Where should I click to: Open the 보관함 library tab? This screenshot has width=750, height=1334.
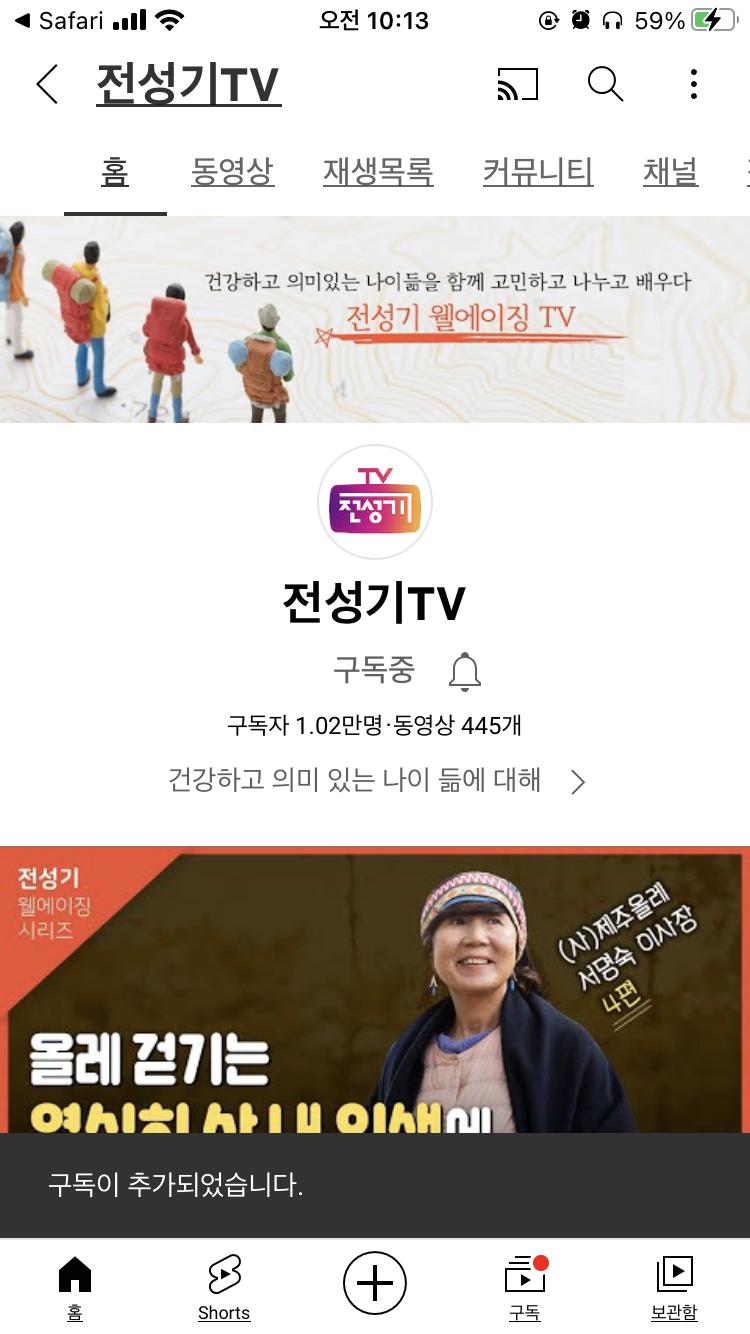[x=674, y=1287]
